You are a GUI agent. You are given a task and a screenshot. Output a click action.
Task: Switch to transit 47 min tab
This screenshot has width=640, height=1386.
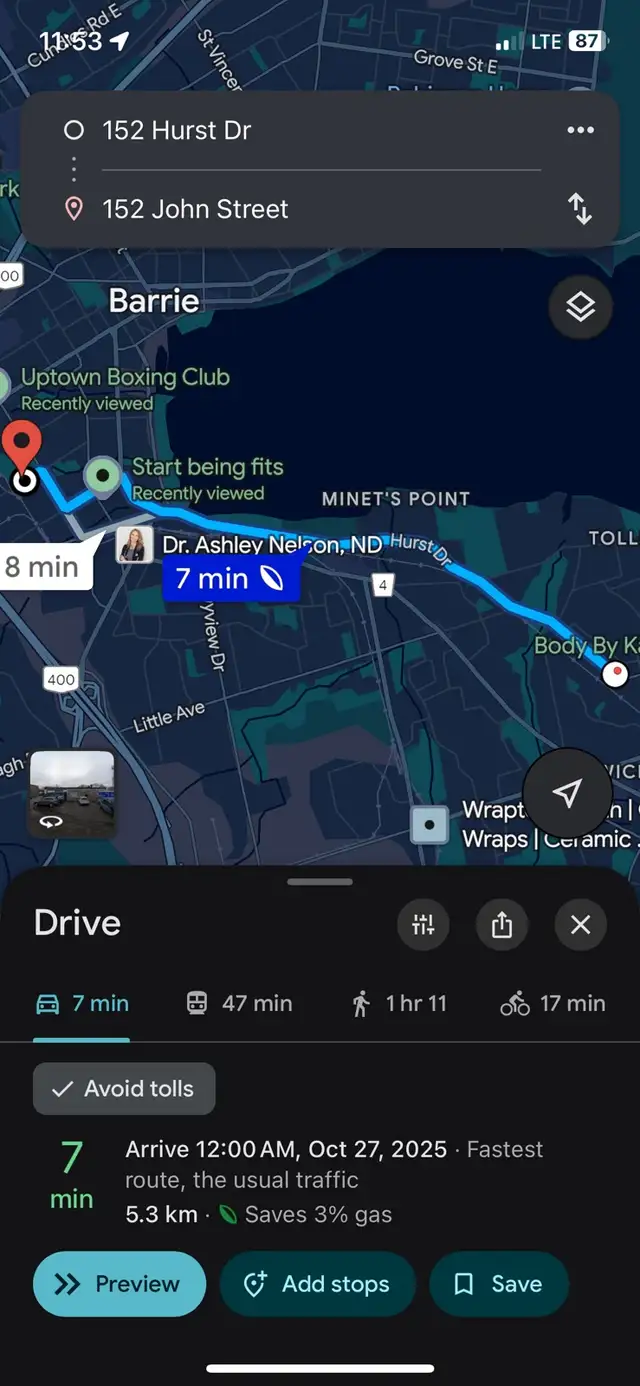240,1004
